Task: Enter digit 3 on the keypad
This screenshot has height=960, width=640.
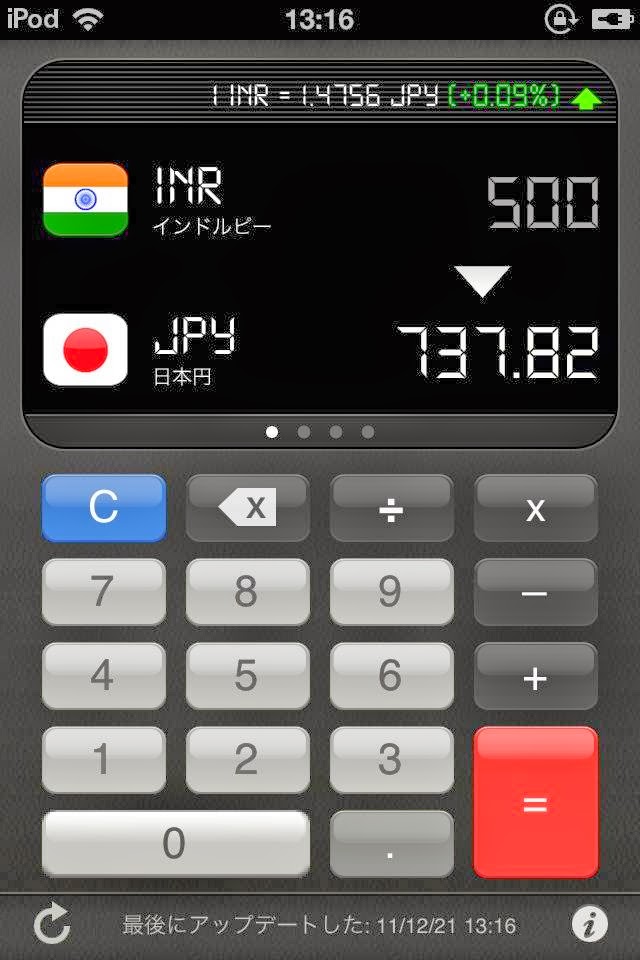Action: click(391, 760)
